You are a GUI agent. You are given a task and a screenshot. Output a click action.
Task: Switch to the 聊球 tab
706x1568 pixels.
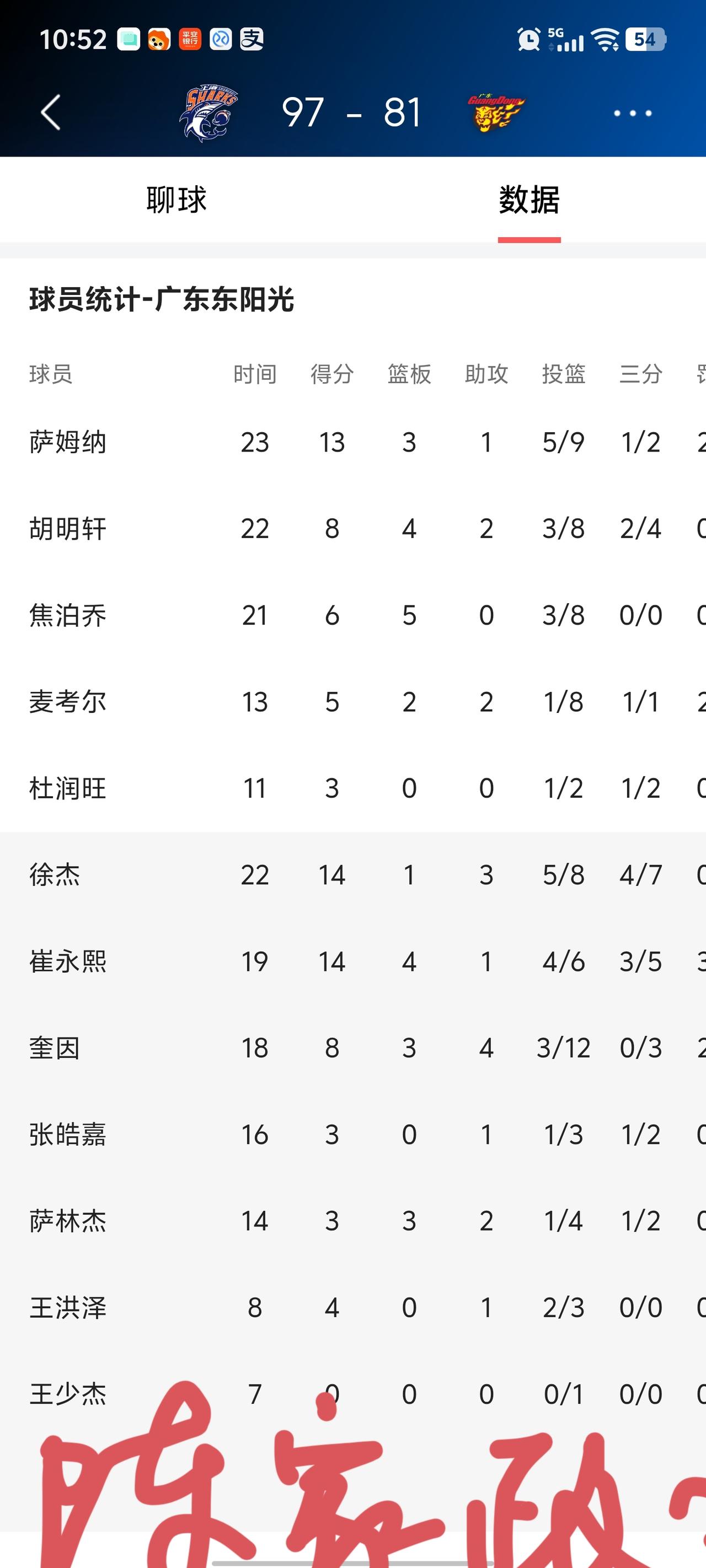click(175, 200)
